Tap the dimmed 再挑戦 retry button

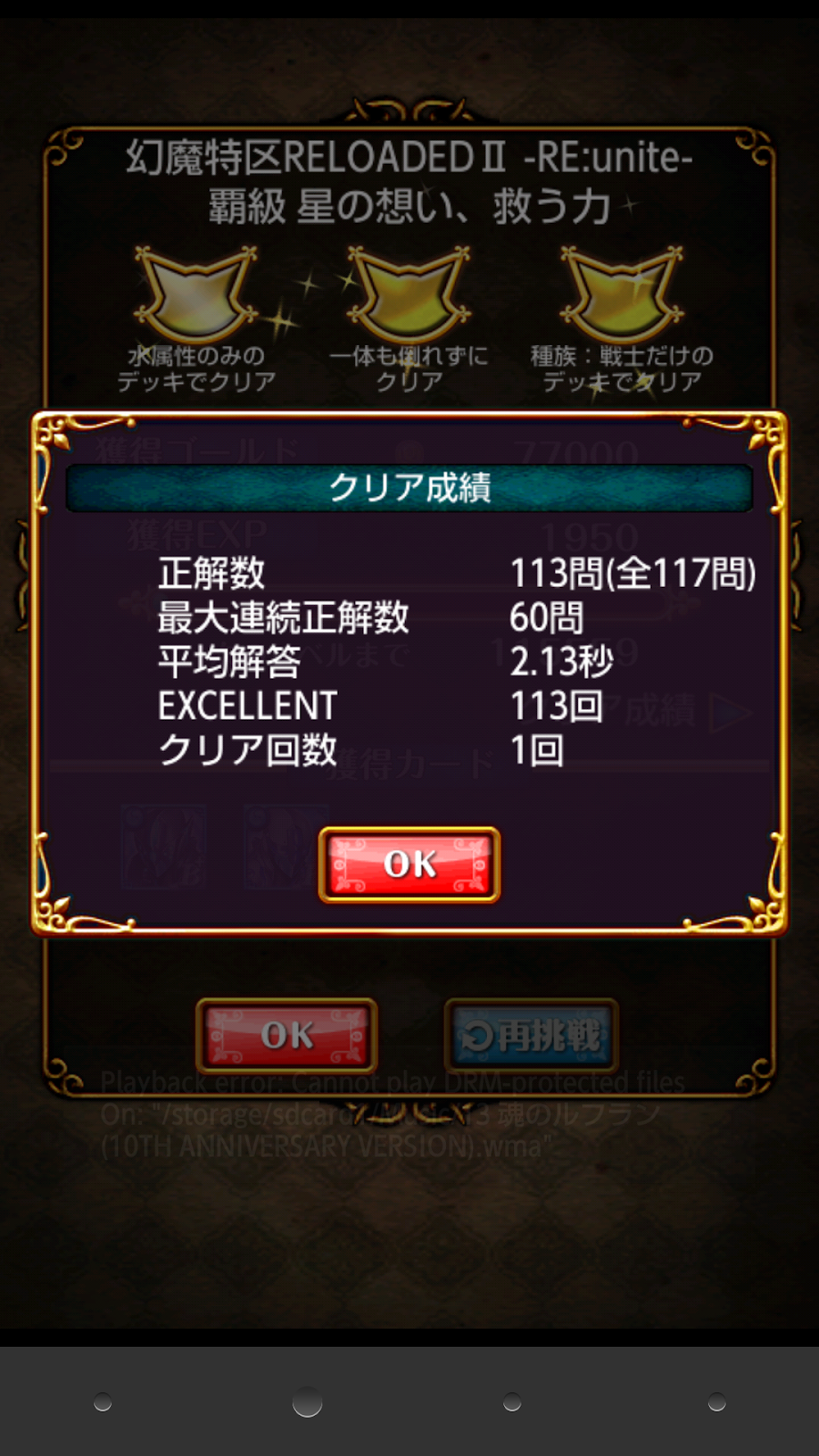tap(531, 1035)
